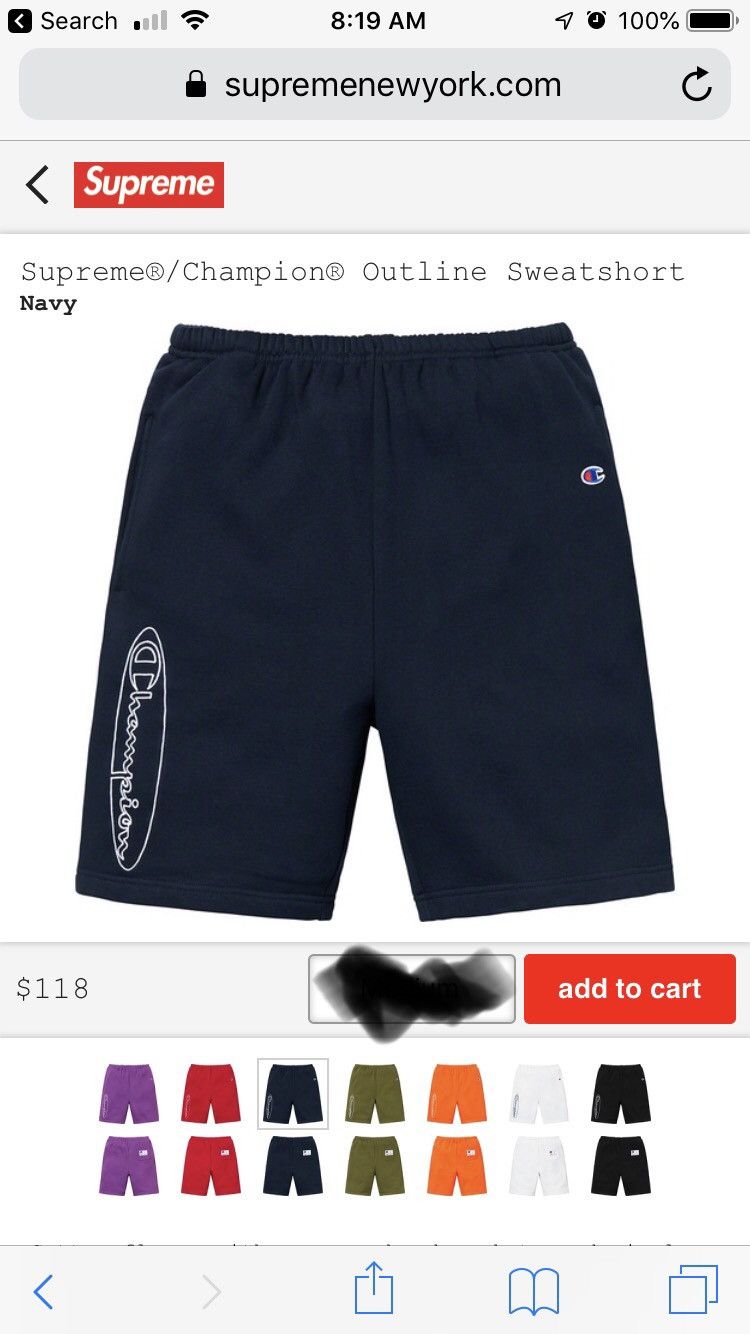Pick the black sweatshort front thumbnail
This screenshot has width=750, height=1334.
click(621, 1094)
